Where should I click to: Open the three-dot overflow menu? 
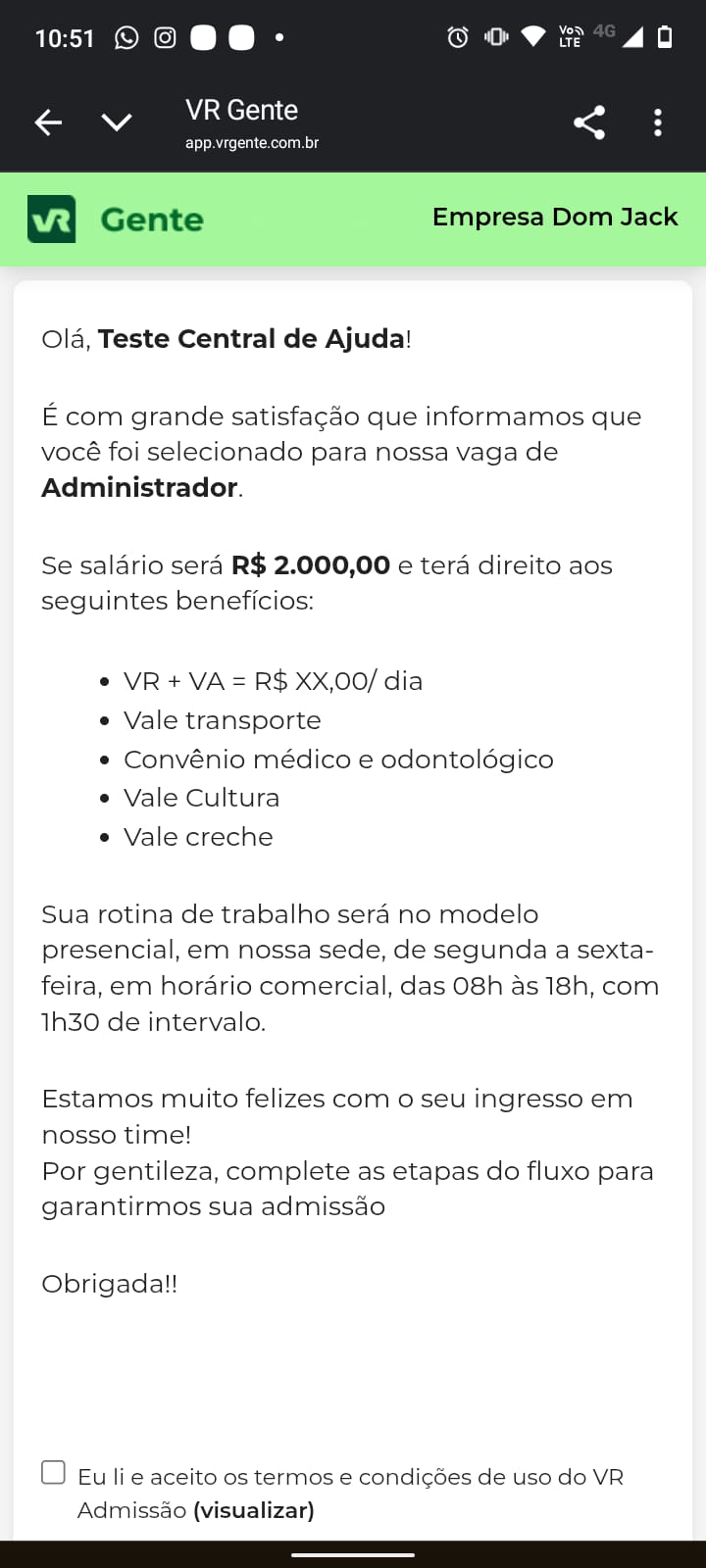tap(658, 122)
